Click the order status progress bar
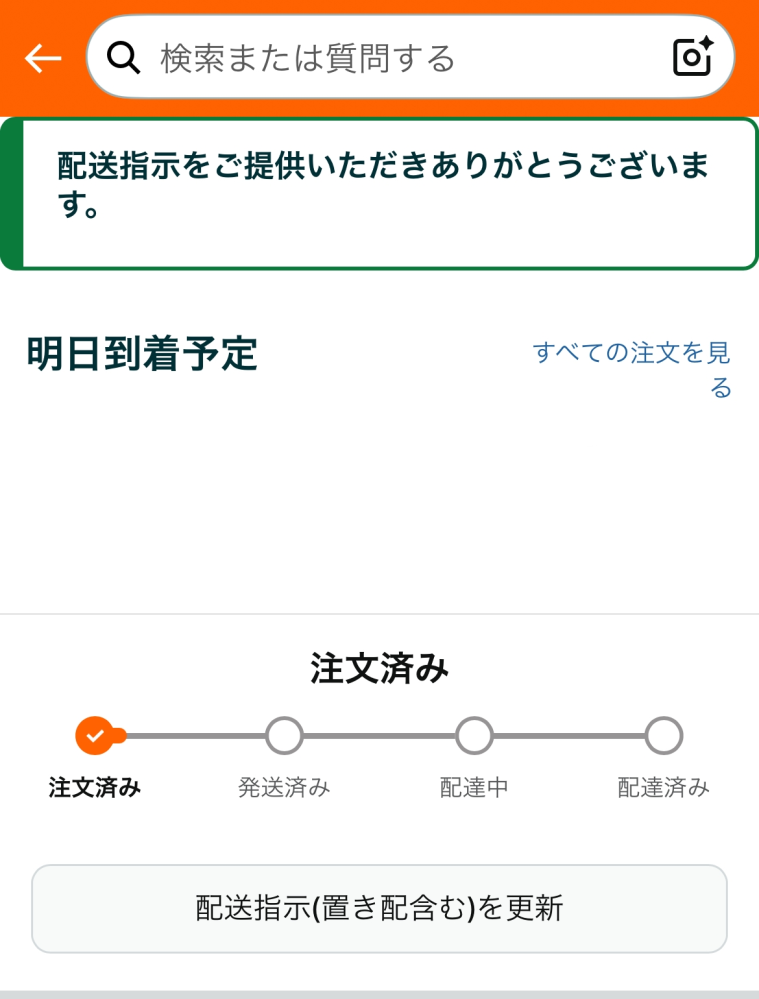Screen dimensions: 759x999 click(x=379, y=736)
